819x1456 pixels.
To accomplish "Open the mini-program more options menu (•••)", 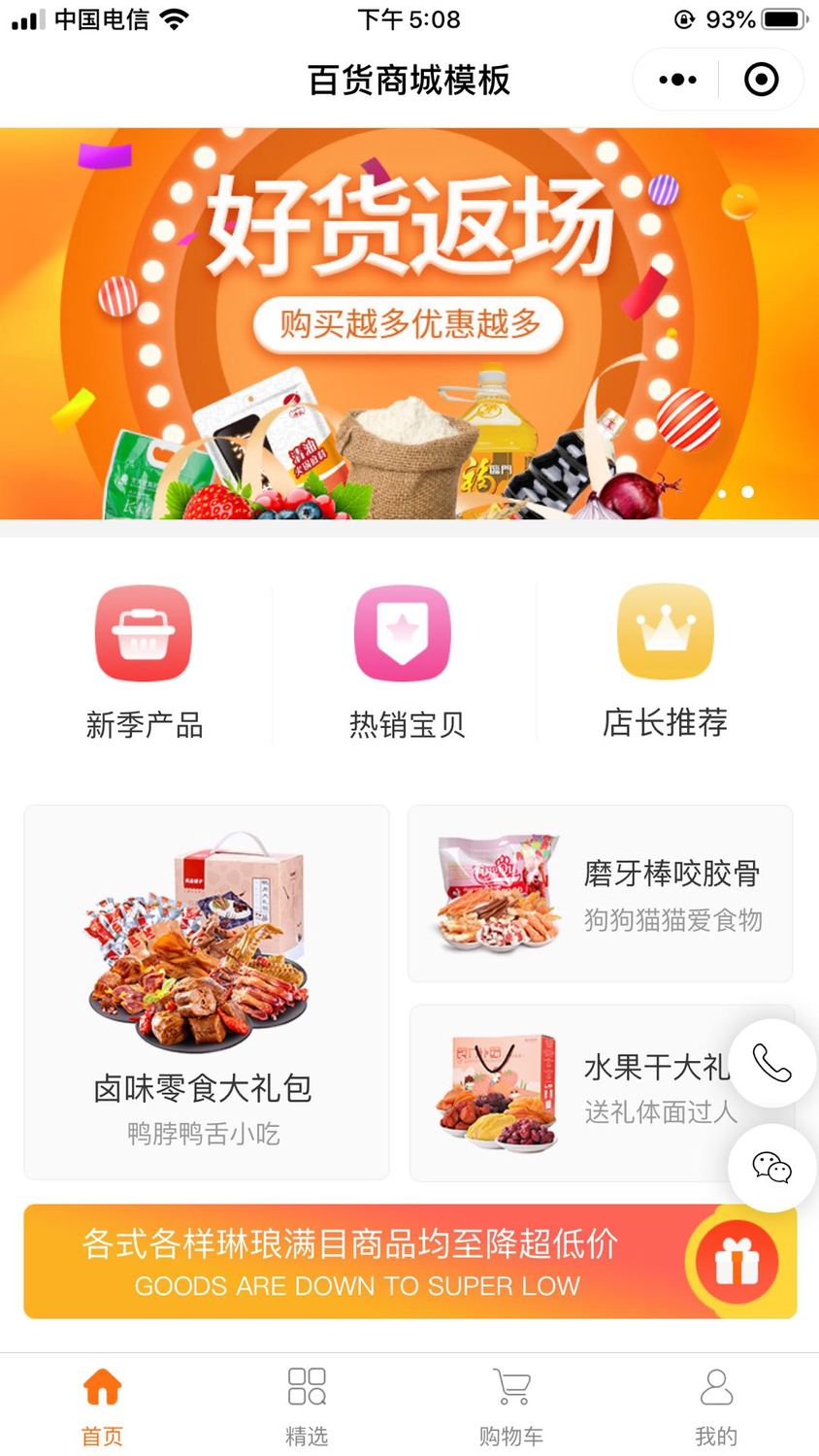I will coord(676,80).
